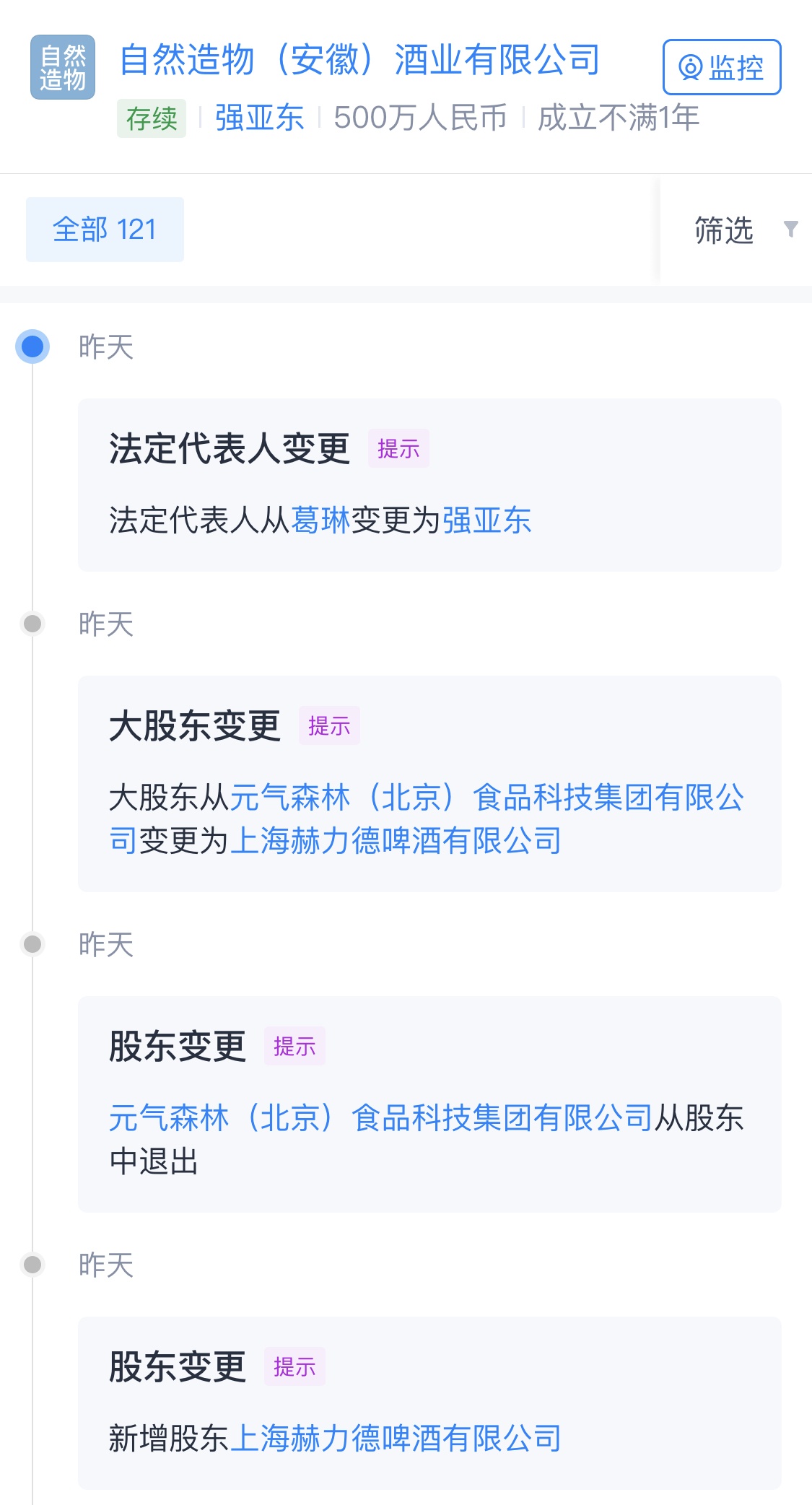Tap 提示 tag beside 法定代表人变更
This screenshot has width=812, height=1505.
click(x=398, y=448)
